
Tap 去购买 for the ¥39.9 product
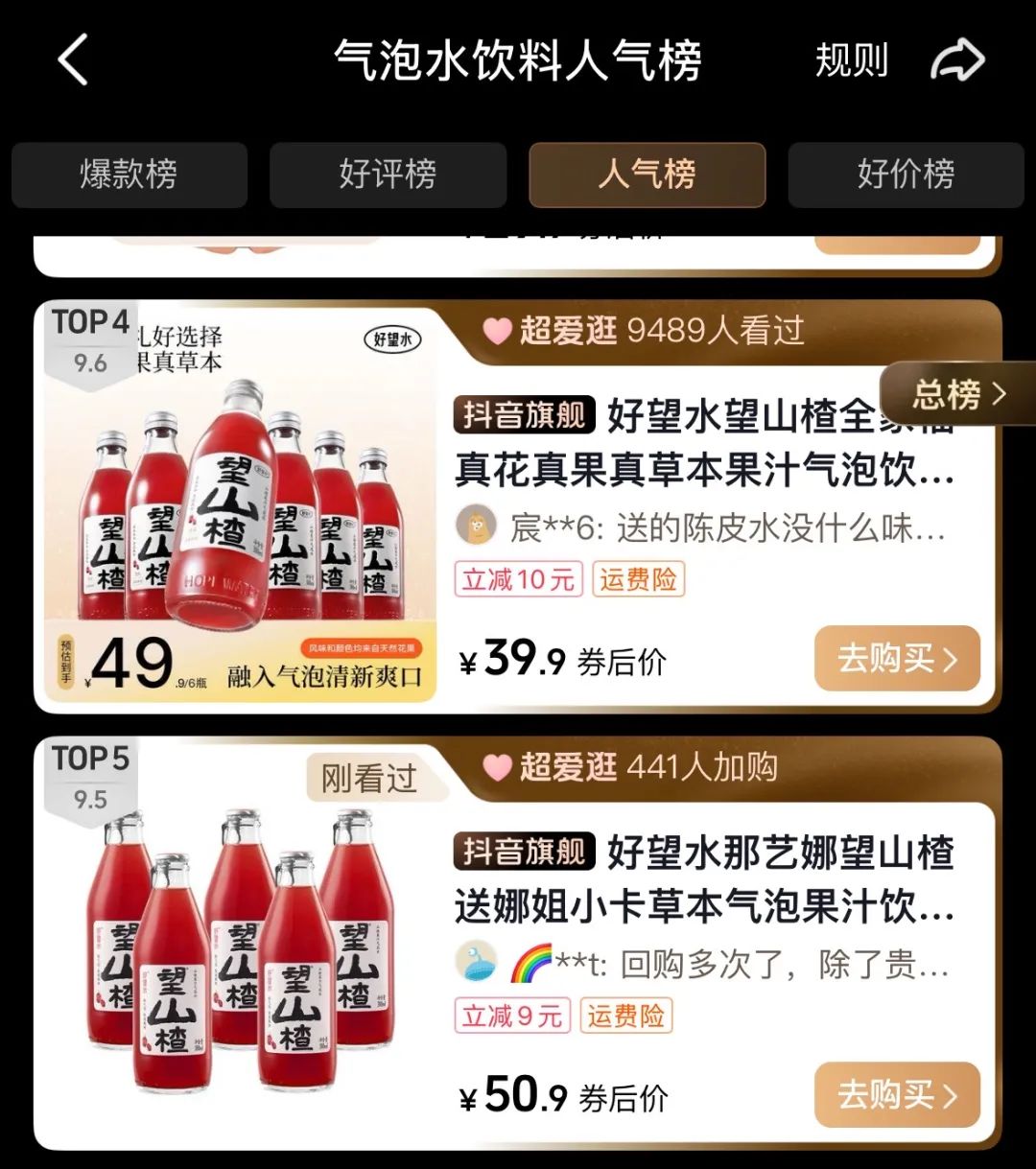[x=896, y=659]
